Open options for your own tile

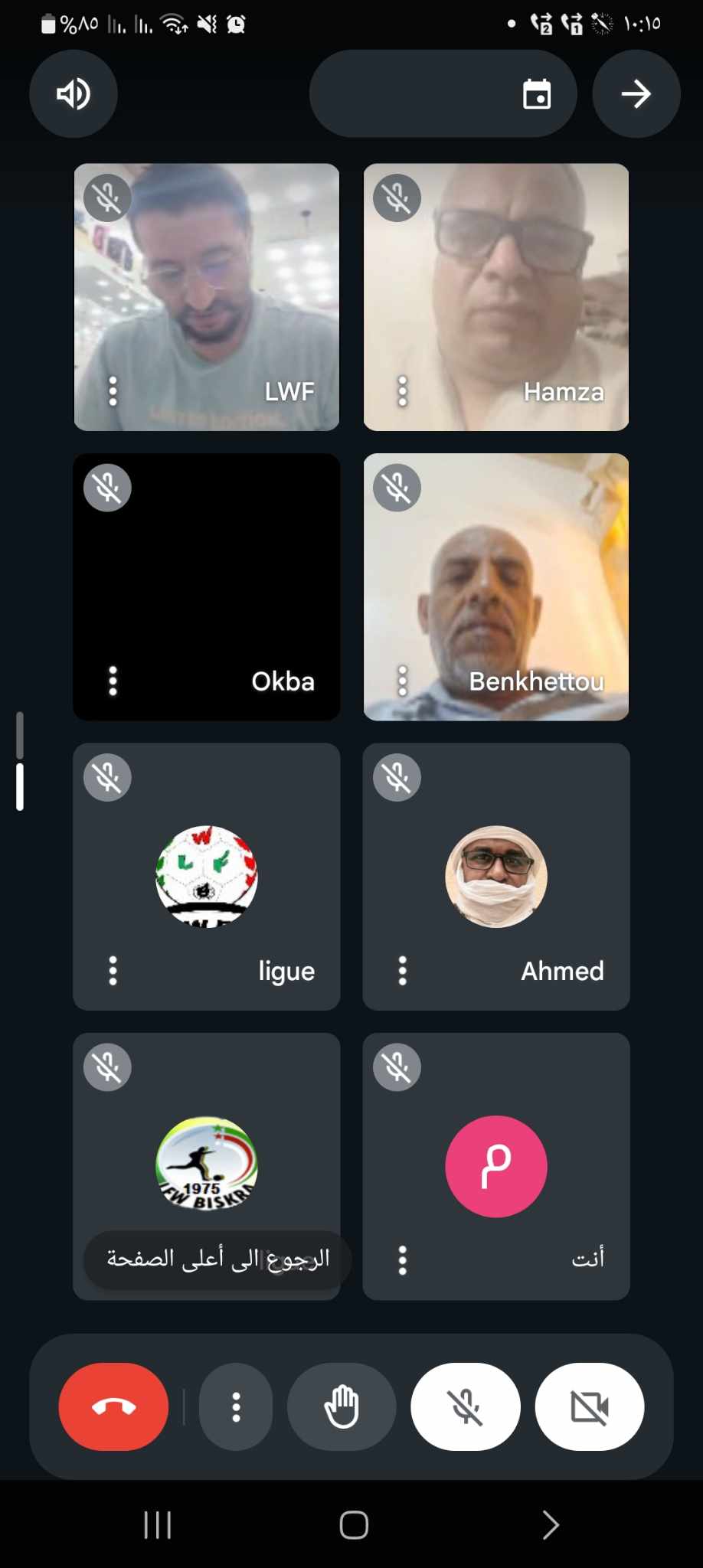(x=402, y=1259)
